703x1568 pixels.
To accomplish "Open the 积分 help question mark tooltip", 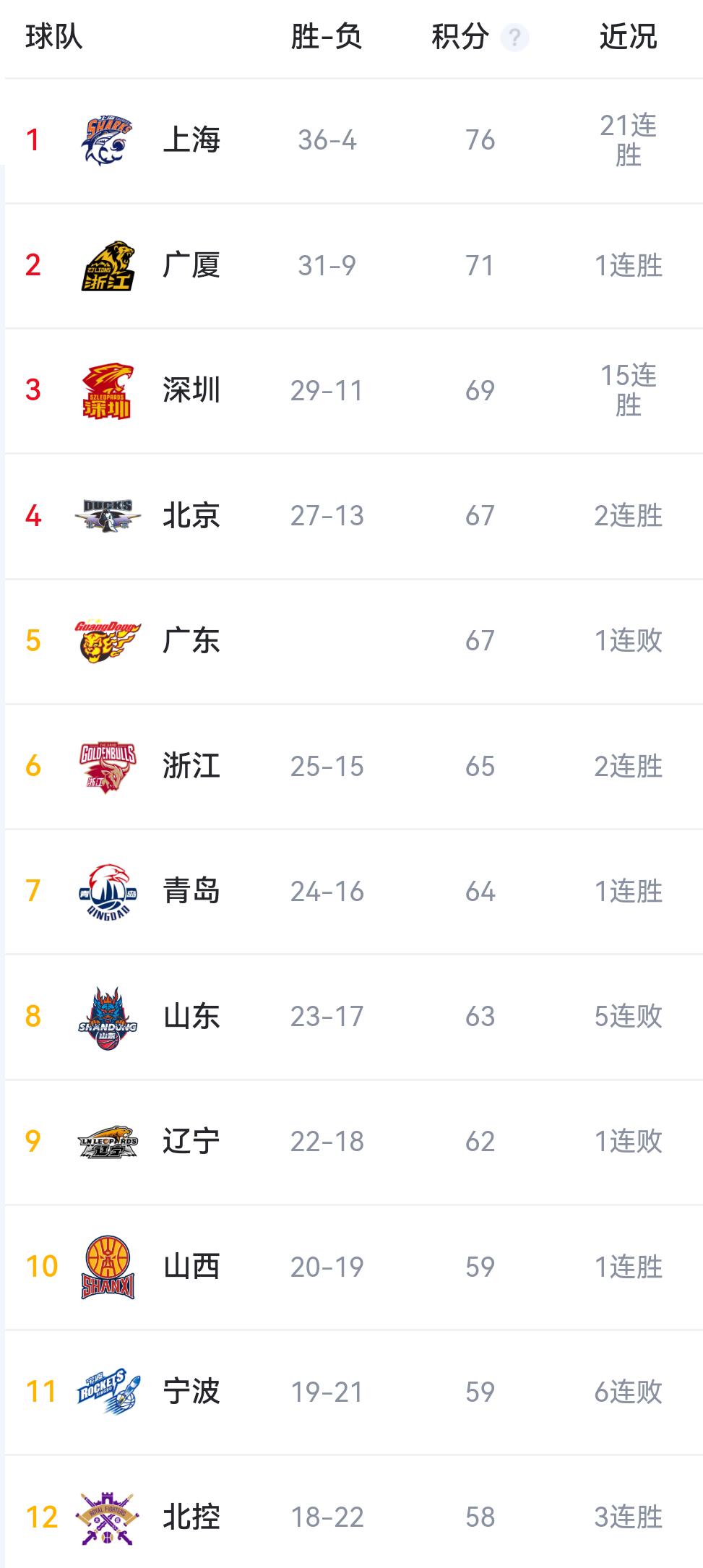I will 516,38.
